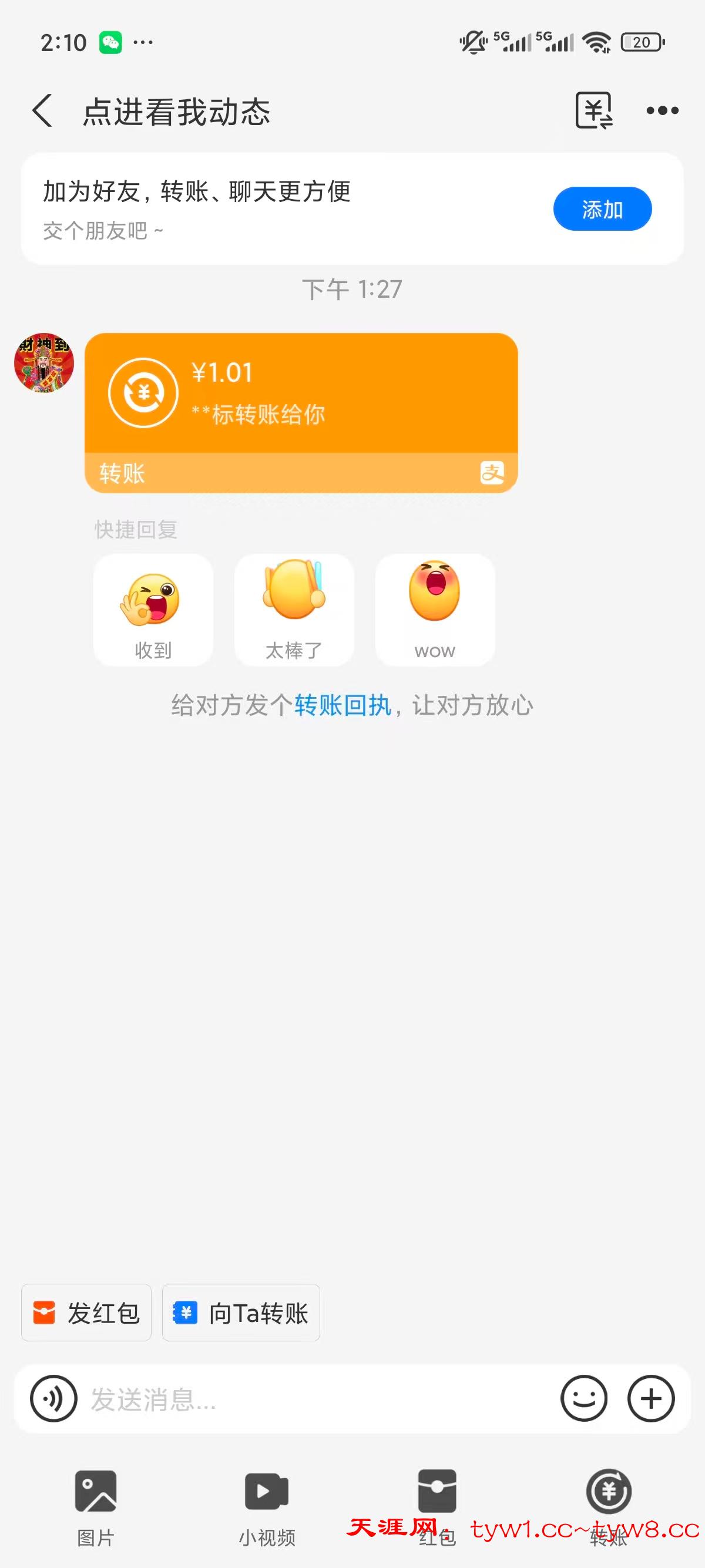The image size is (705, 1568).
Task: Open the three-dot more menu
Action: point(662,111)
